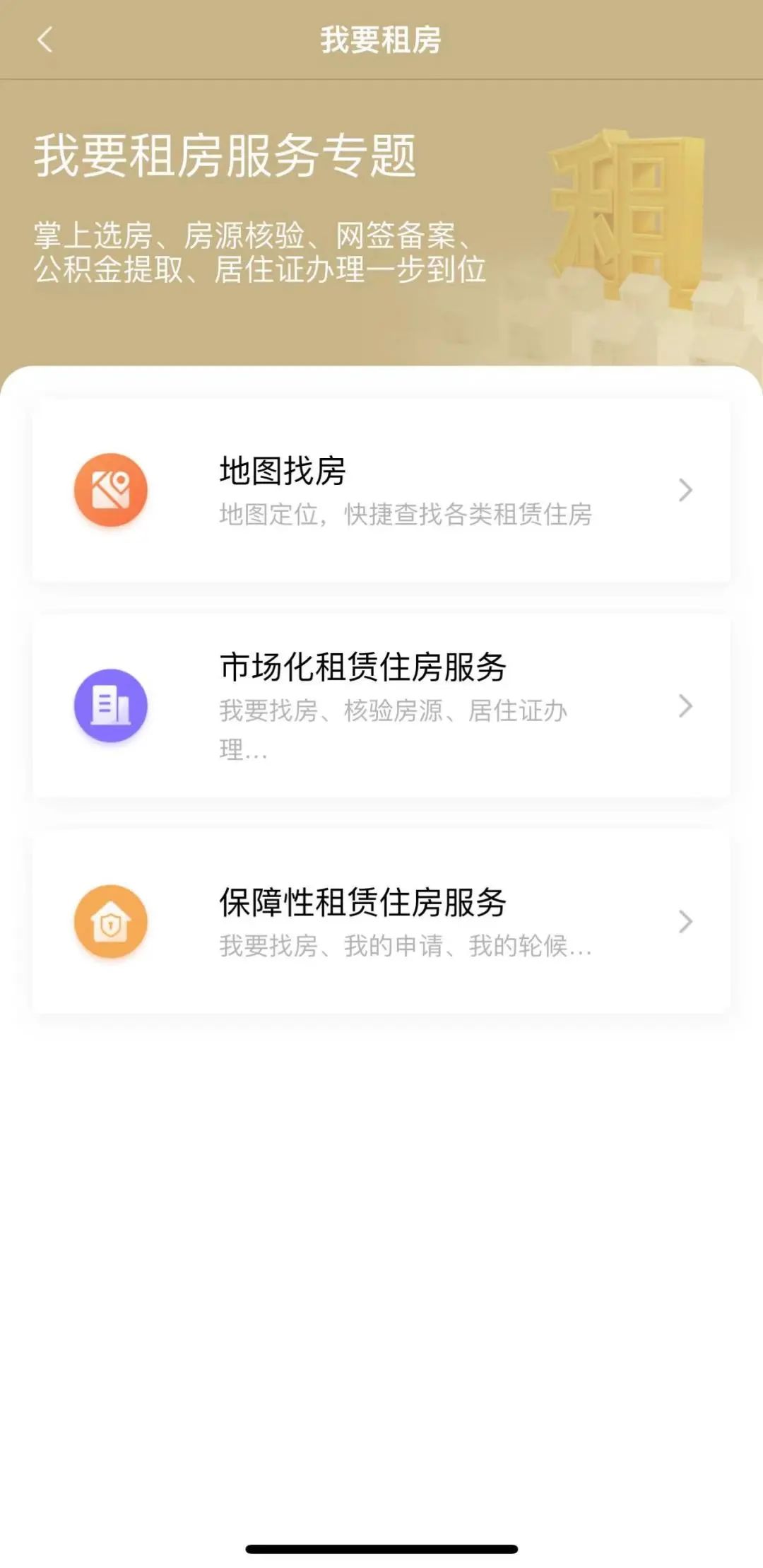The height and width of the screenshot is (1568, 763).
Task: Go back using the top-left arrow
Action: click(45, 40)
